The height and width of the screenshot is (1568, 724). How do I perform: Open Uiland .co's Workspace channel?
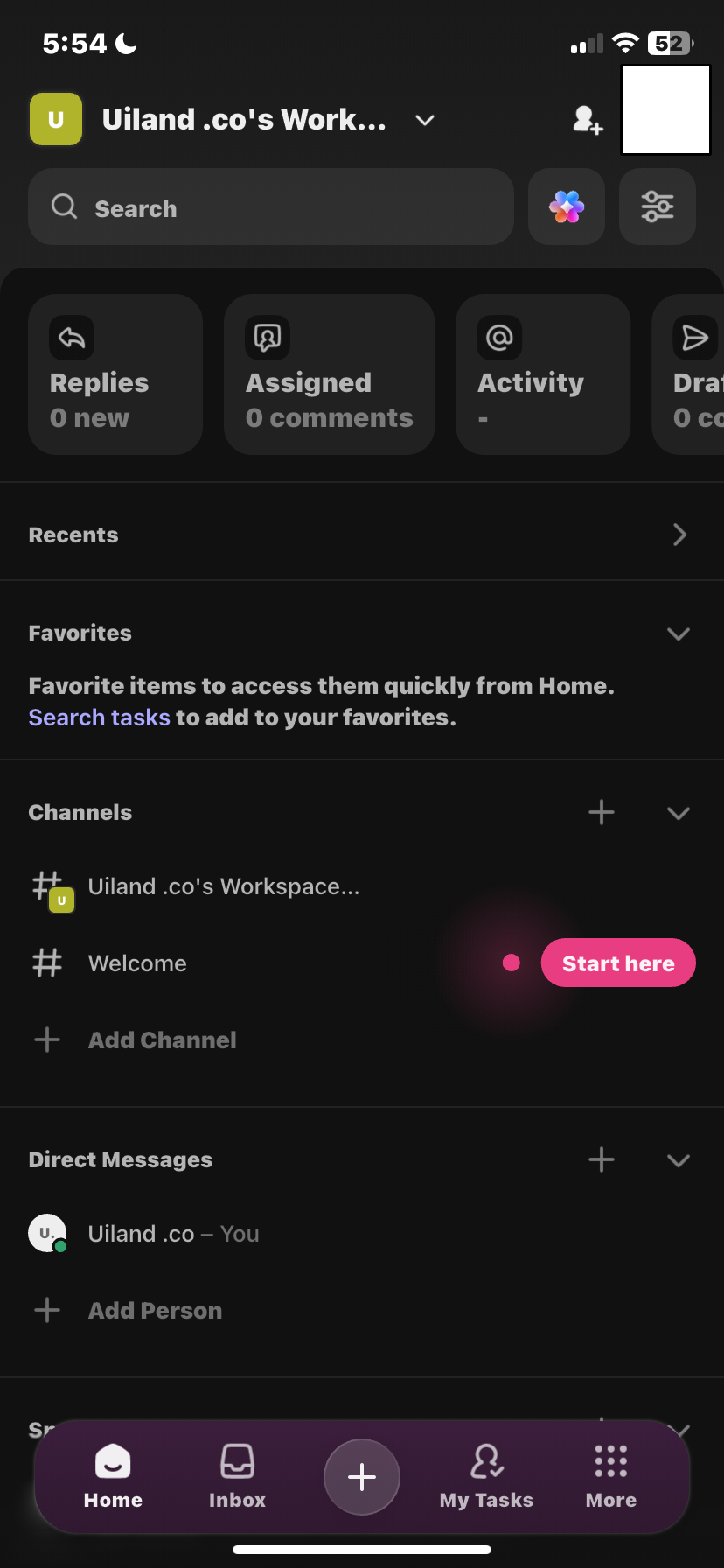223,885
